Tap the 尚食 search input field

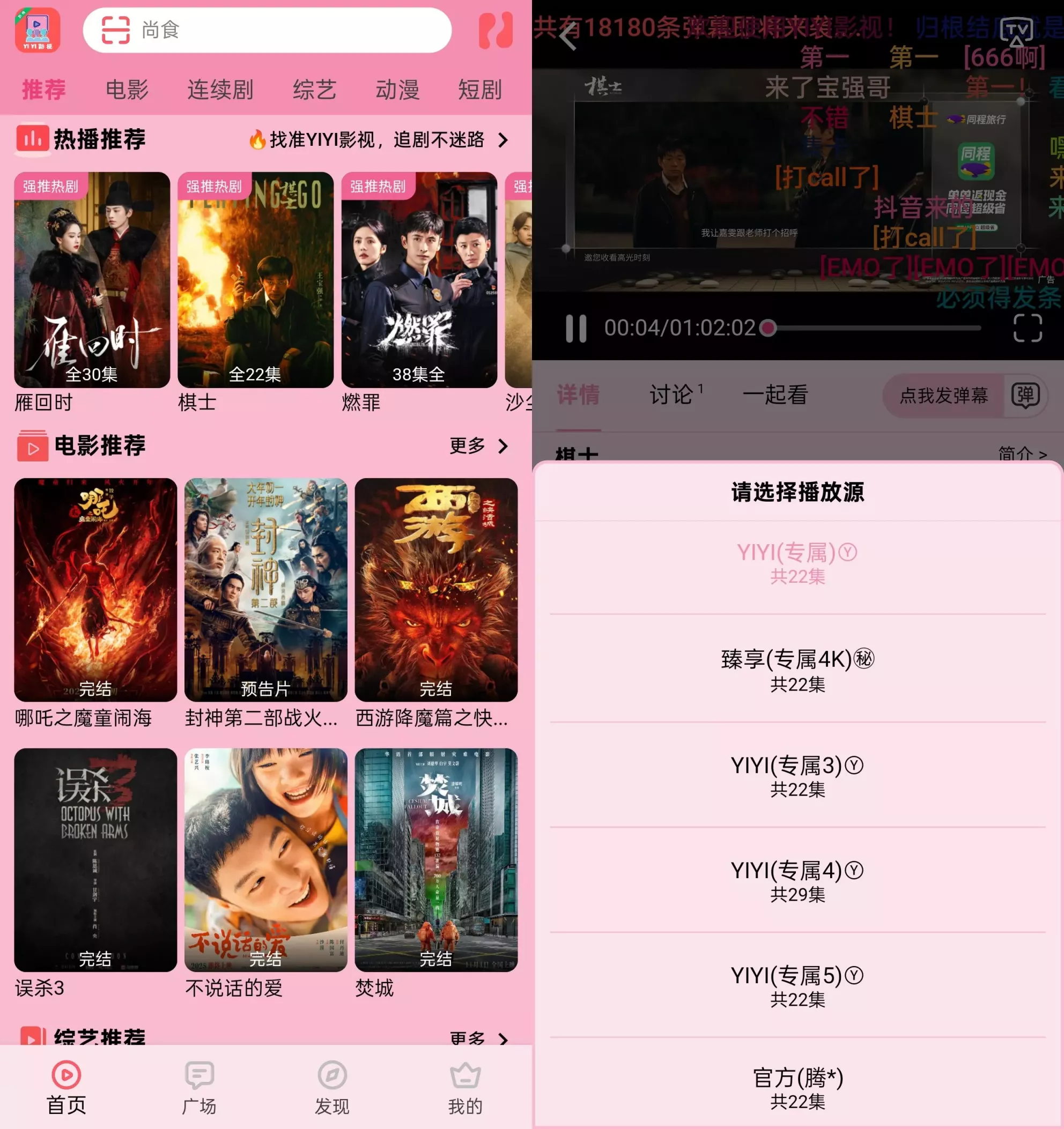coord(267,31)
